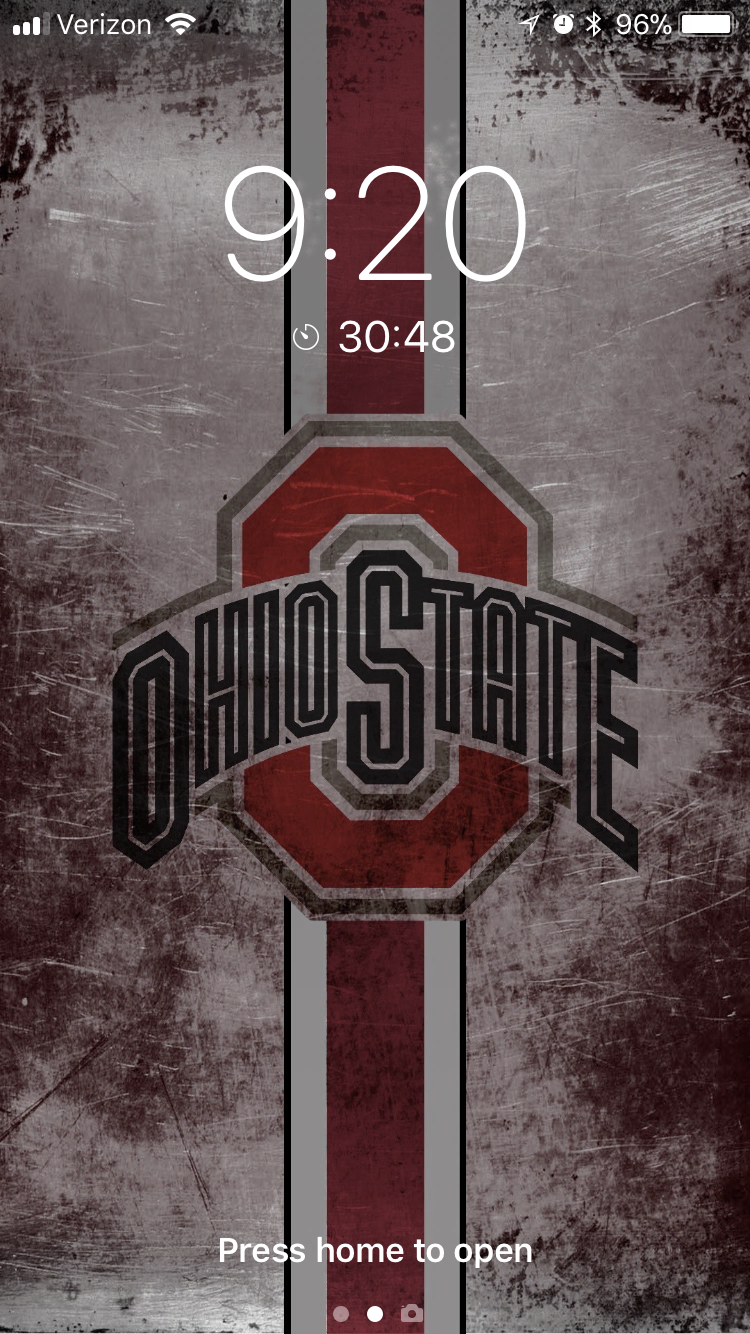This screenshot has height=1334, width=750.
Task: Open the camera from the page indicator
Action: coord(411,1313)
